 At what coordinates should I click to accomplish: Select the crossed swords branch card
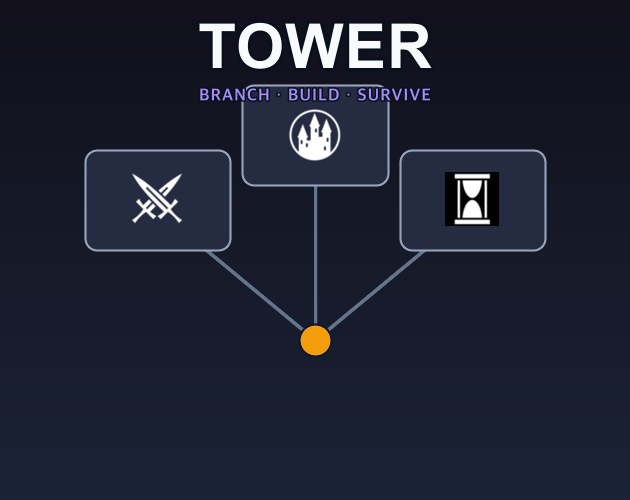click(158, 200)
